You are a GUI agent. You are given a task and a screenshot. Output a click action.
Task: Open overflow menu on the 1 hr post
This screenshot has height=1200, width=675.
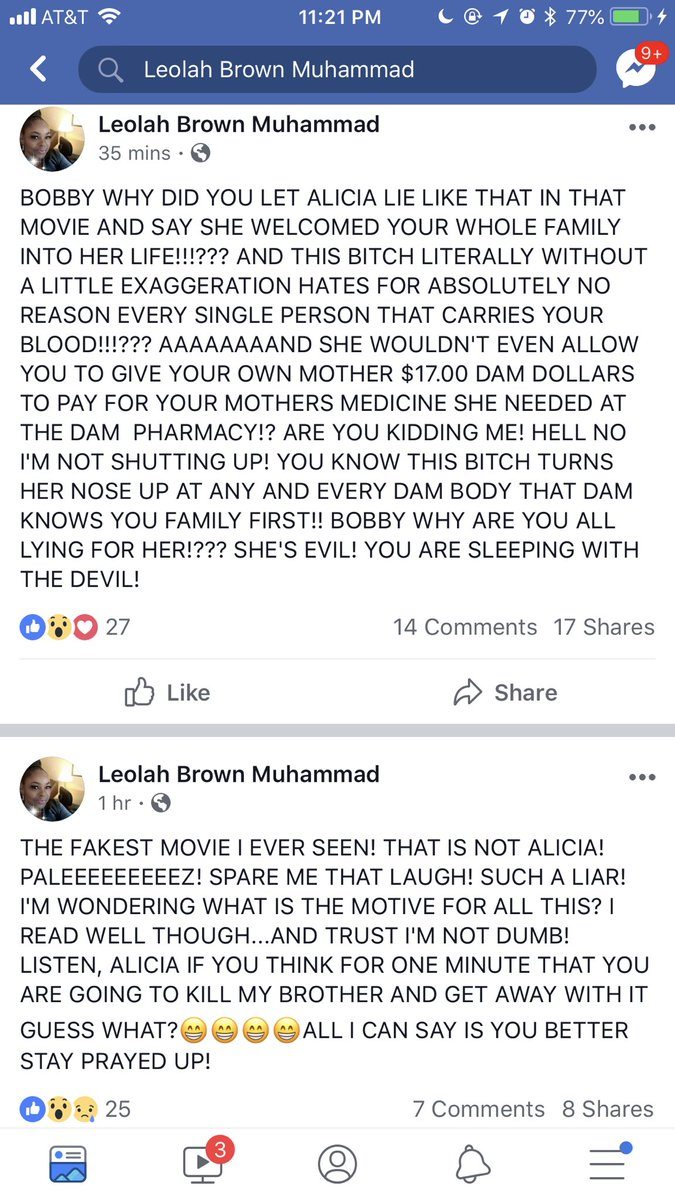[641, 778]
